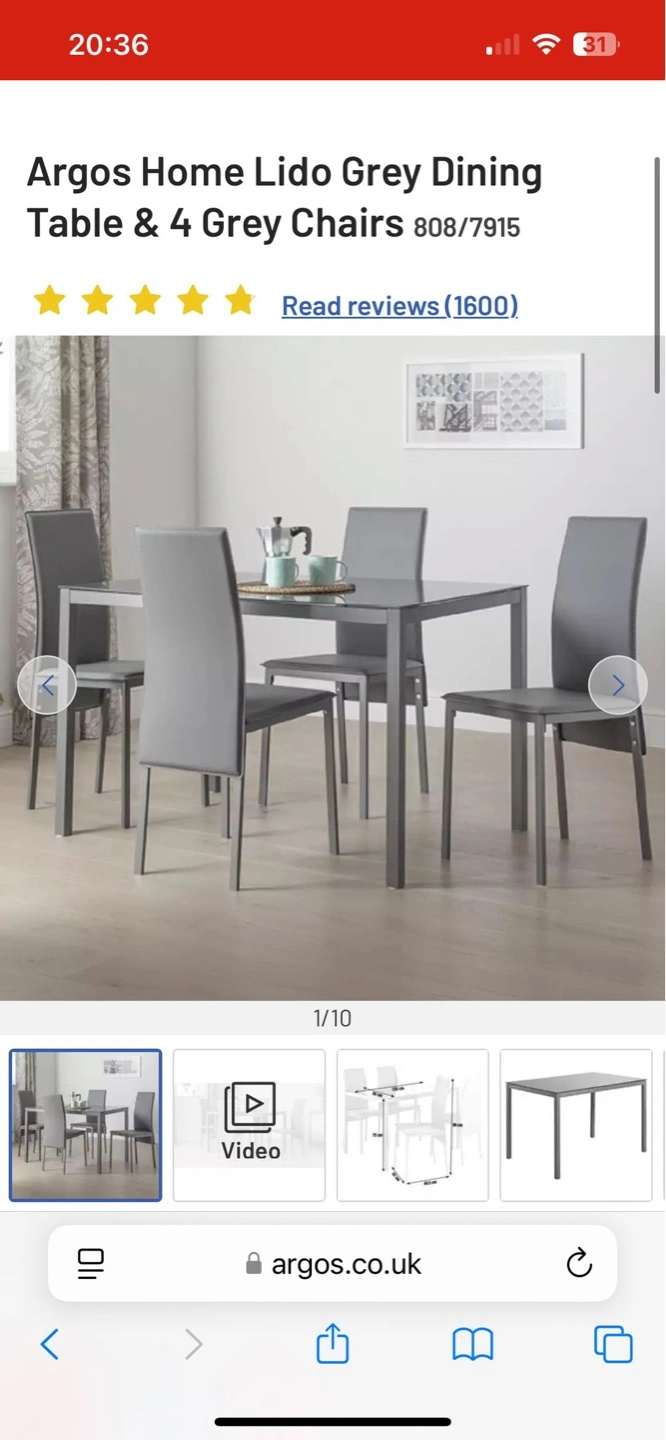
Task: Select the first room photo thumbnail
Action: click(85, 1124)
